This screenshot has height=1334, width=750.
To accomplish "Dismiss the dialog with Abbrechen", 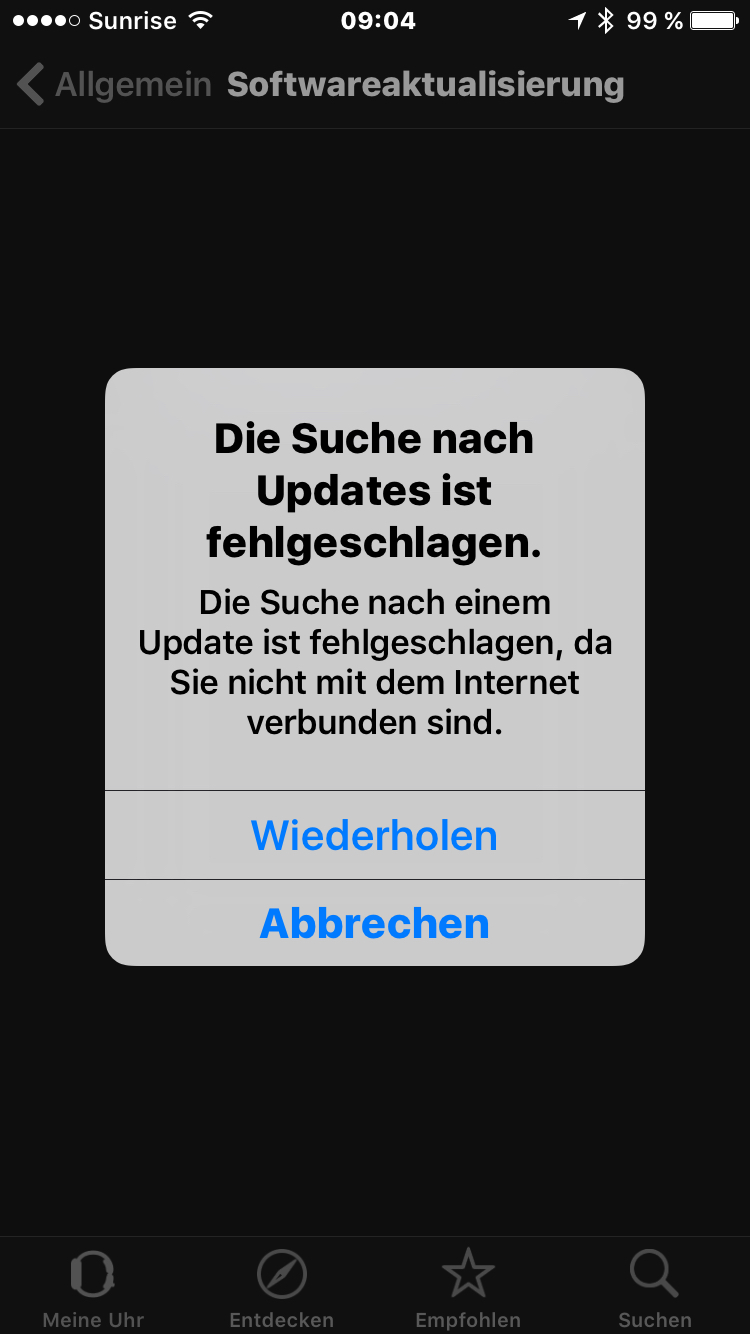I will click(x=374, y=923).
